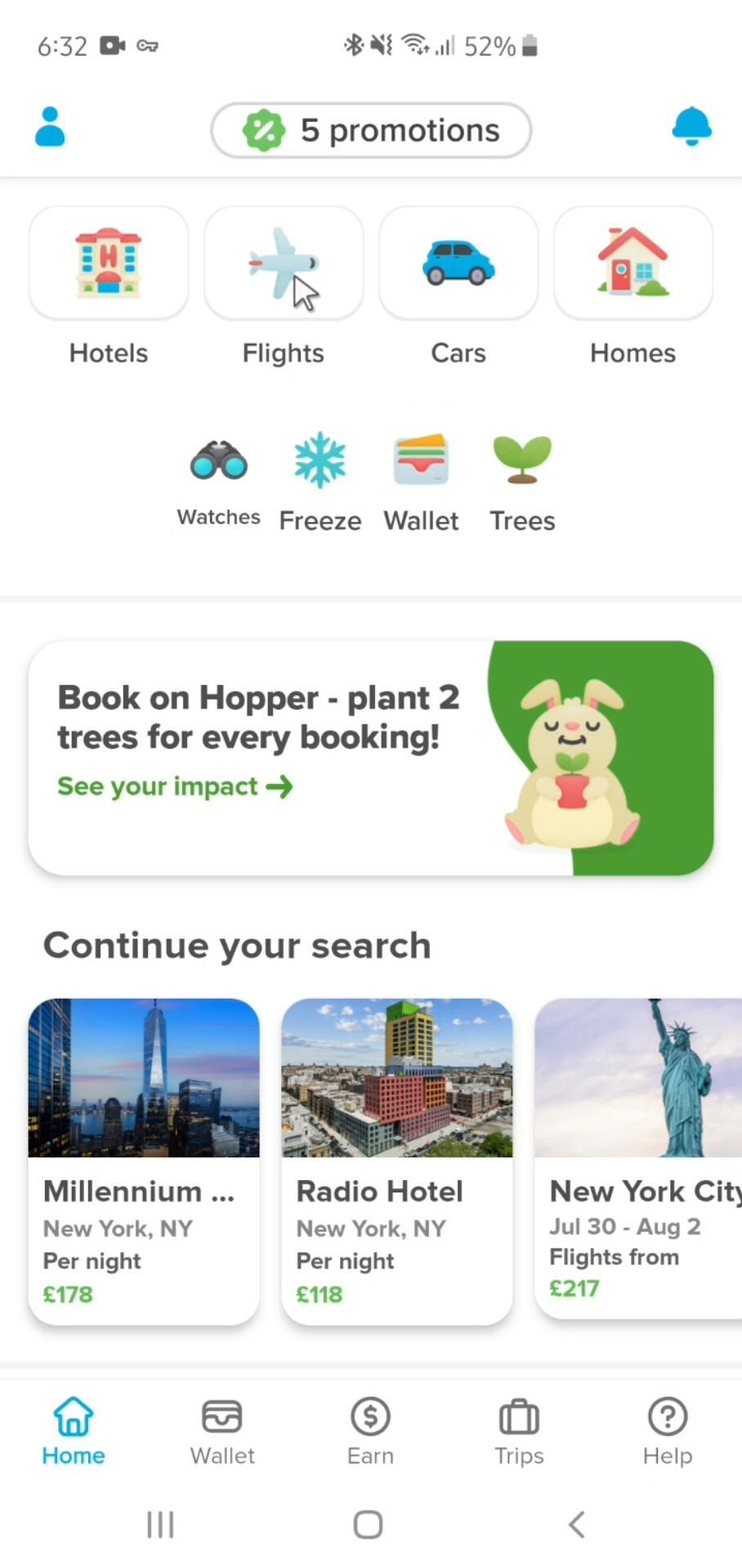
Task: Open Flights search
Action: click(x=284, y=264)
